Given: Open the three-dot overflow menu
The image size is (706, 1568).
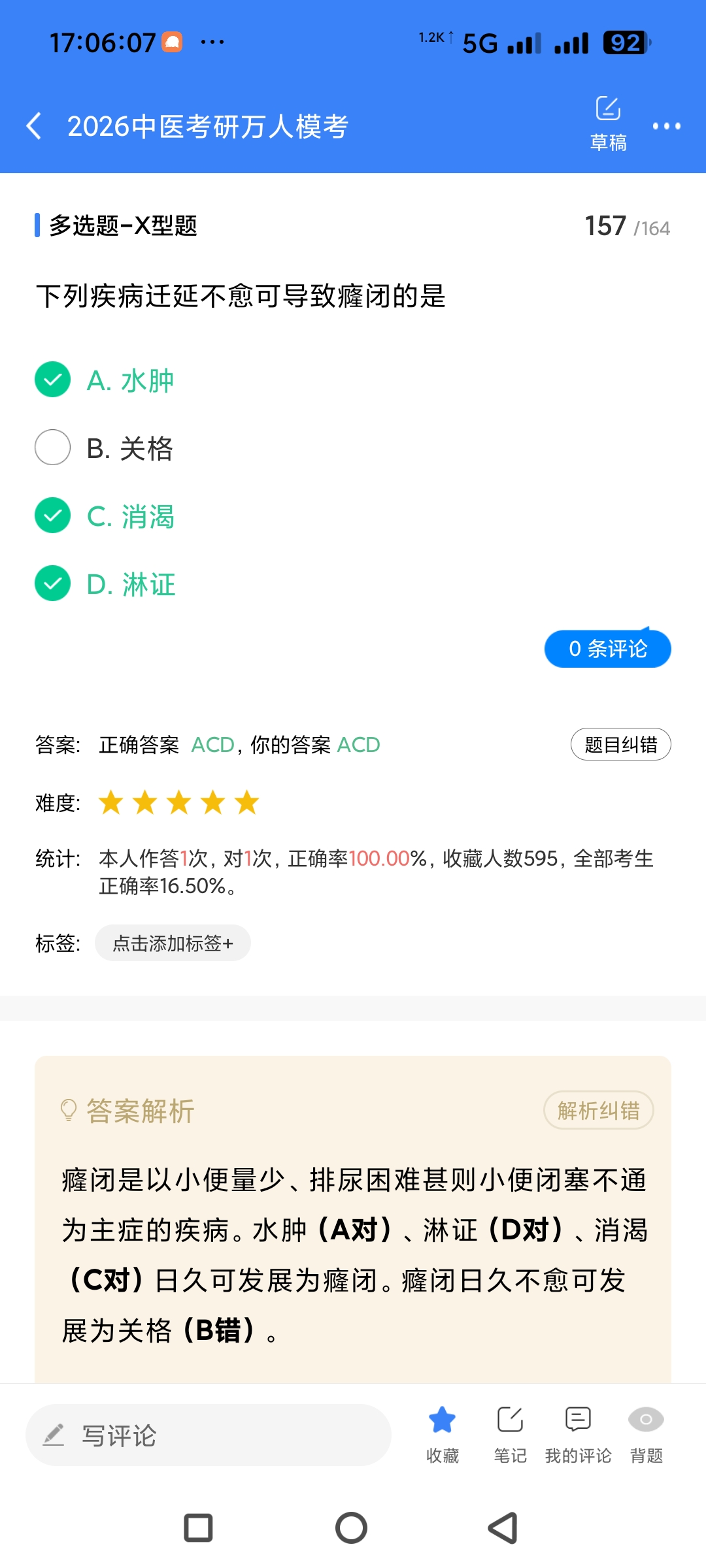Looking at the screenshot, I should [666, 126].
